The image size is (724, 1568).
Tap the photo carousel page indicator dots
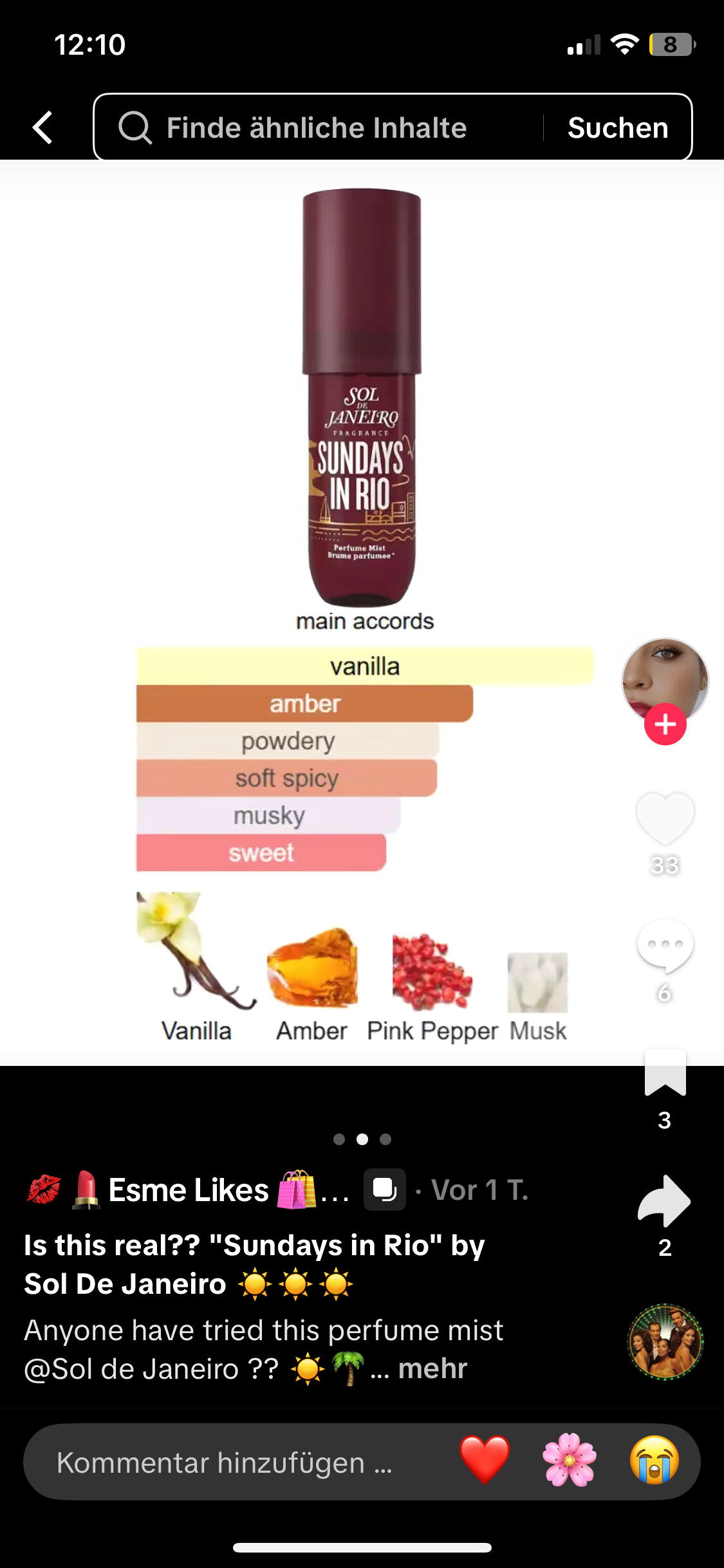coord(362,1139)
